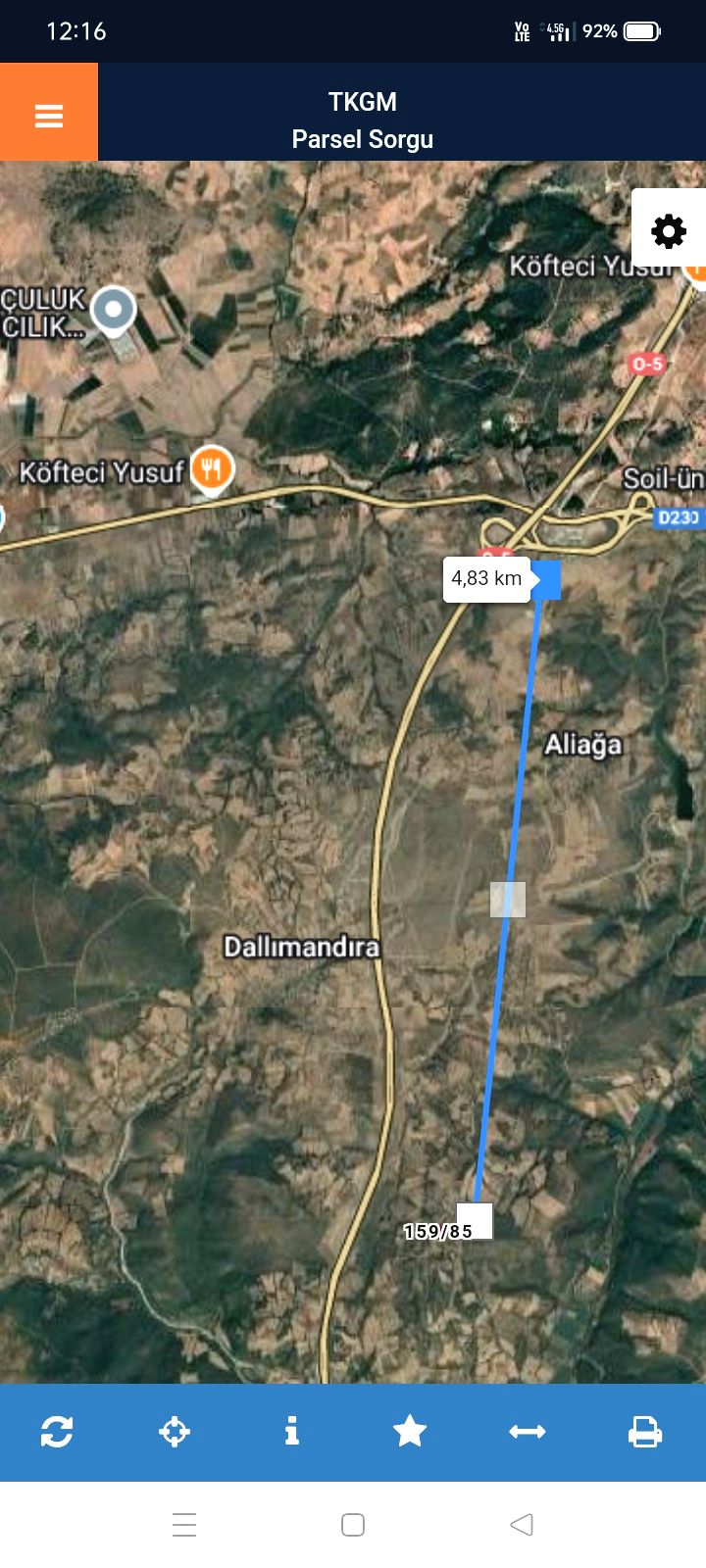Show parcel information
The width and height of the screenshot is (706, 1568).
point(291,1432)
